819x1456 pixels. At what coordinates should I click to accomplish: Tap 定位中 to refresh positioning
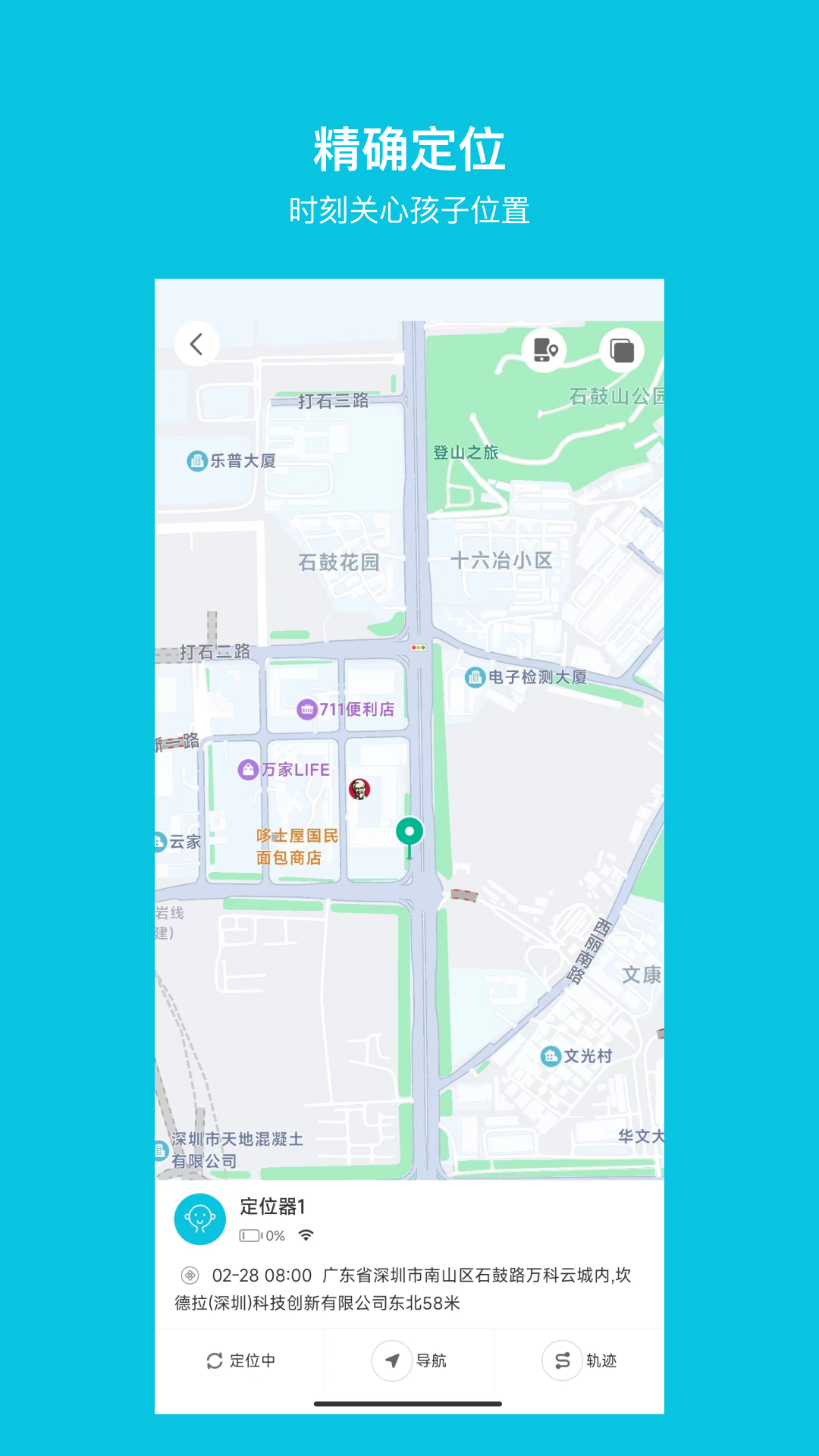click(243, 1361)
